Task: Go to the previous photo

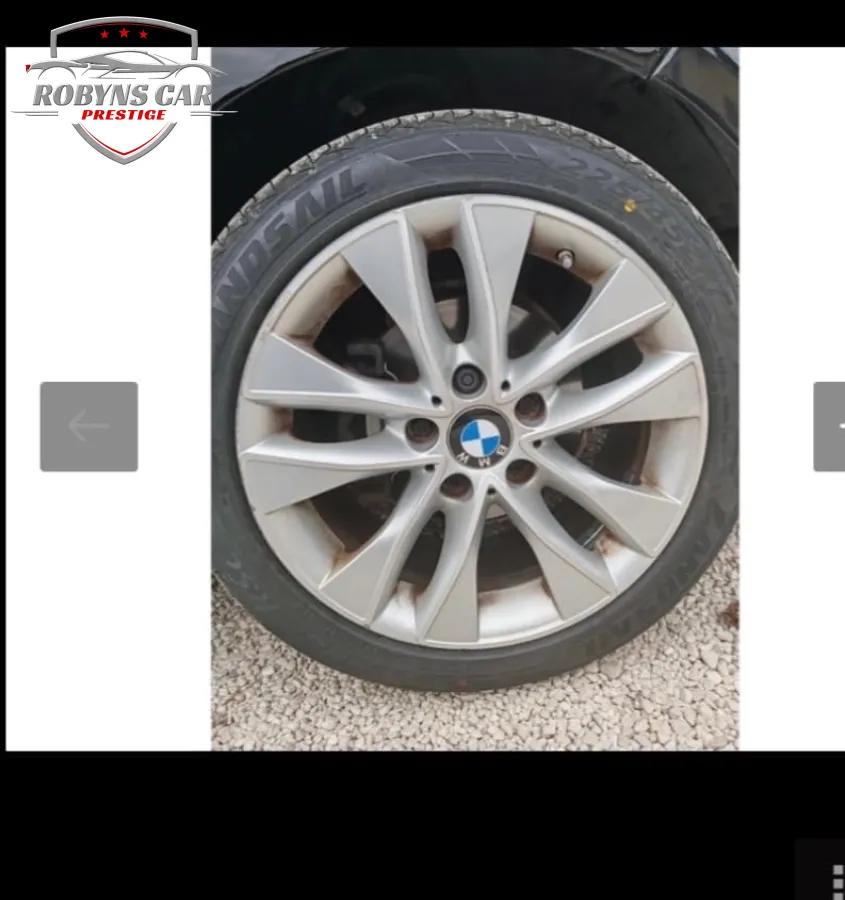Action: coord(89,426)
